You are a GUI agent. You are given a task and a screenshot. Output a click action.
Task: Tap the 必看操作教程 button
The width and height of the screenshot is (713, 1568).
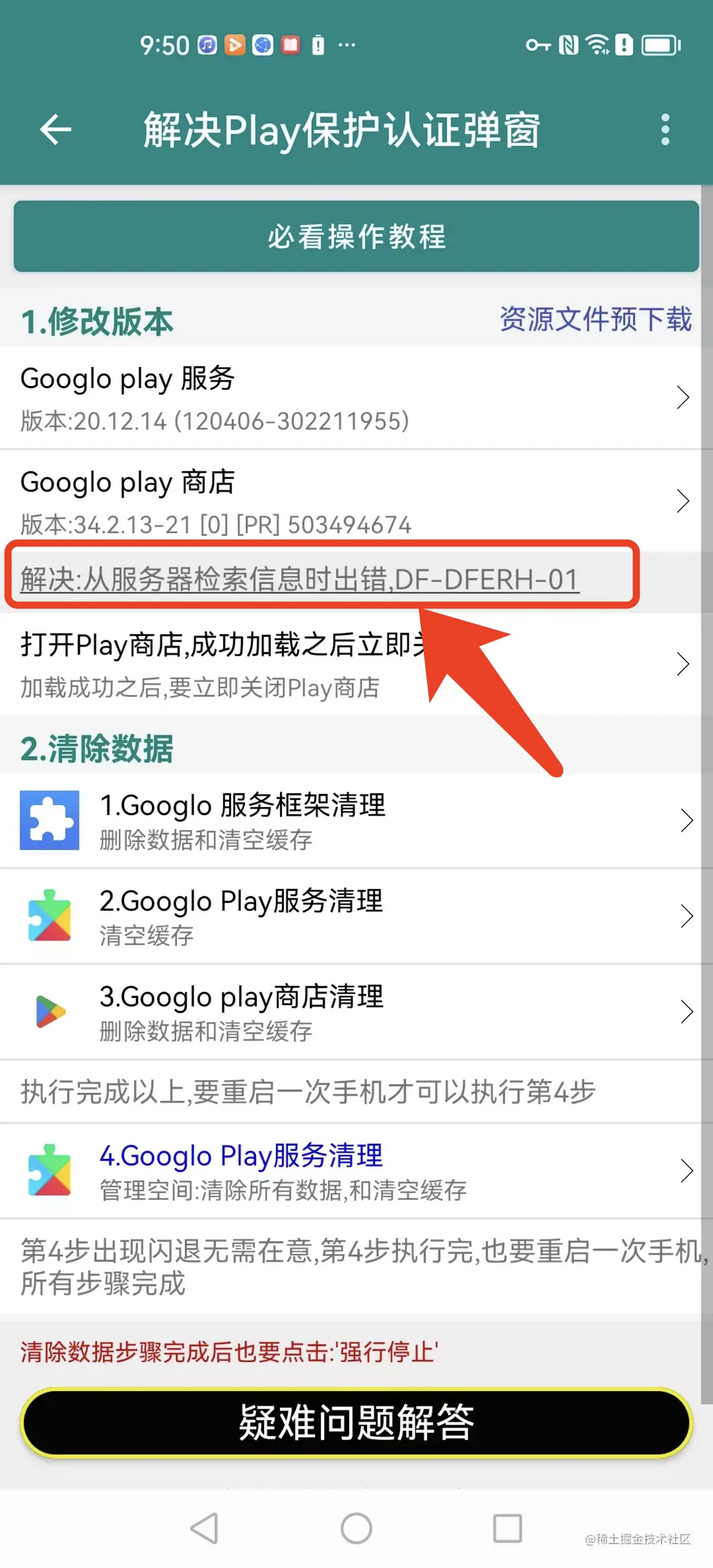click(356, 236)
